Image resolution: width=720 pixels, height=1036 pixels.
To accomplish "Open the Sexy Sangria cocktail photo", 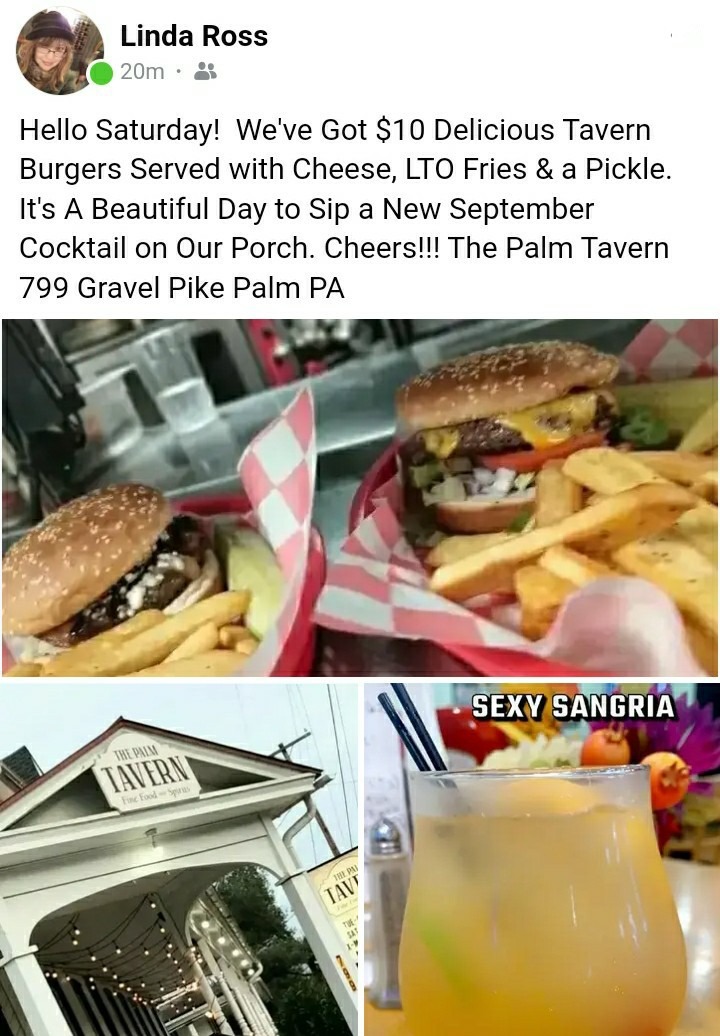I will 540,860.
